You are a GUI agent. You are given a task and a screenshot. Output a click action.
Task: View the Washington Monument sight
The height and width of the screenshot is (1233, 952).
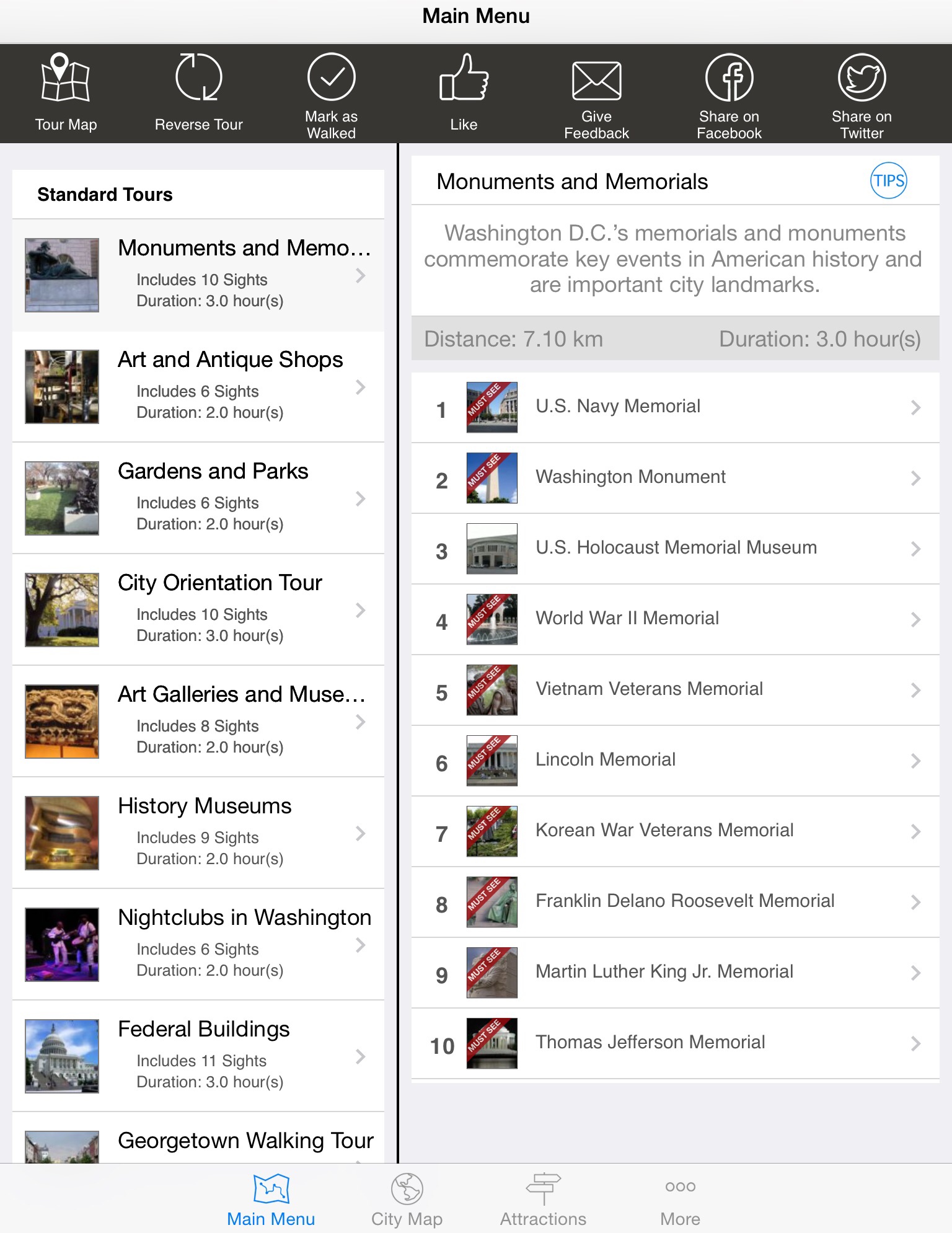(676, 478)
